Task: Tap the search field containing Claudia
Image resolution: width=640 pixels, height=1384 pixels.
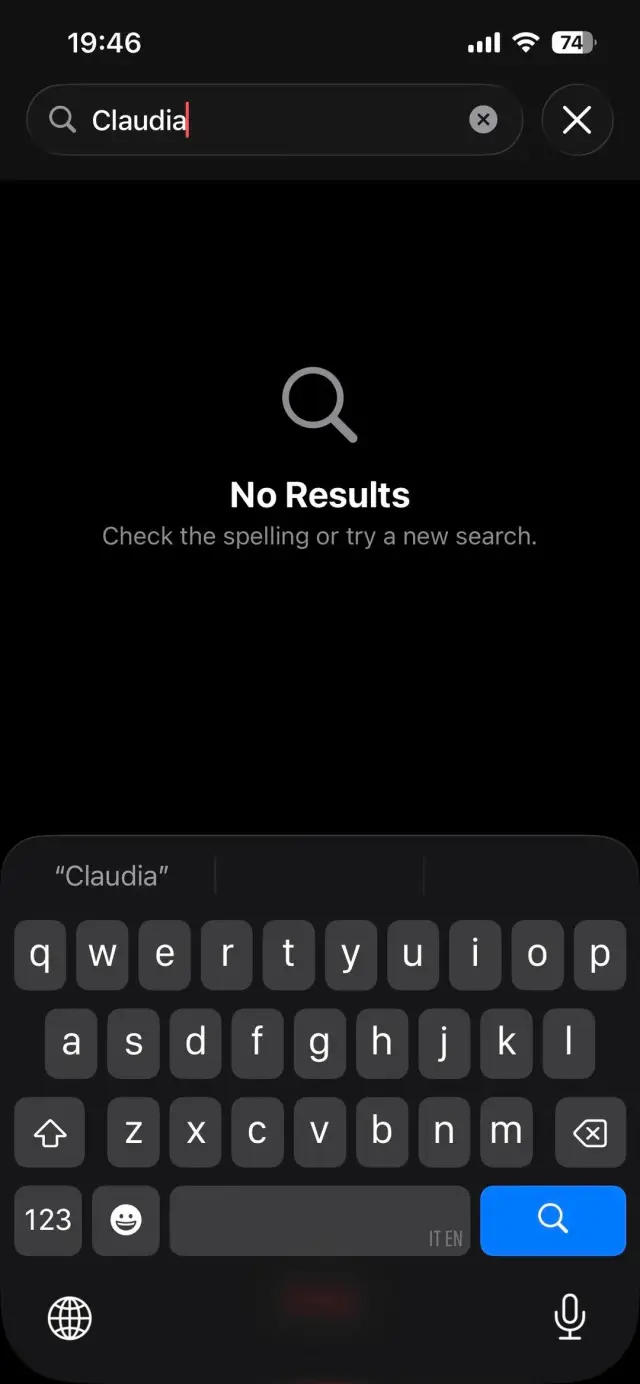Action: (270, 120)
